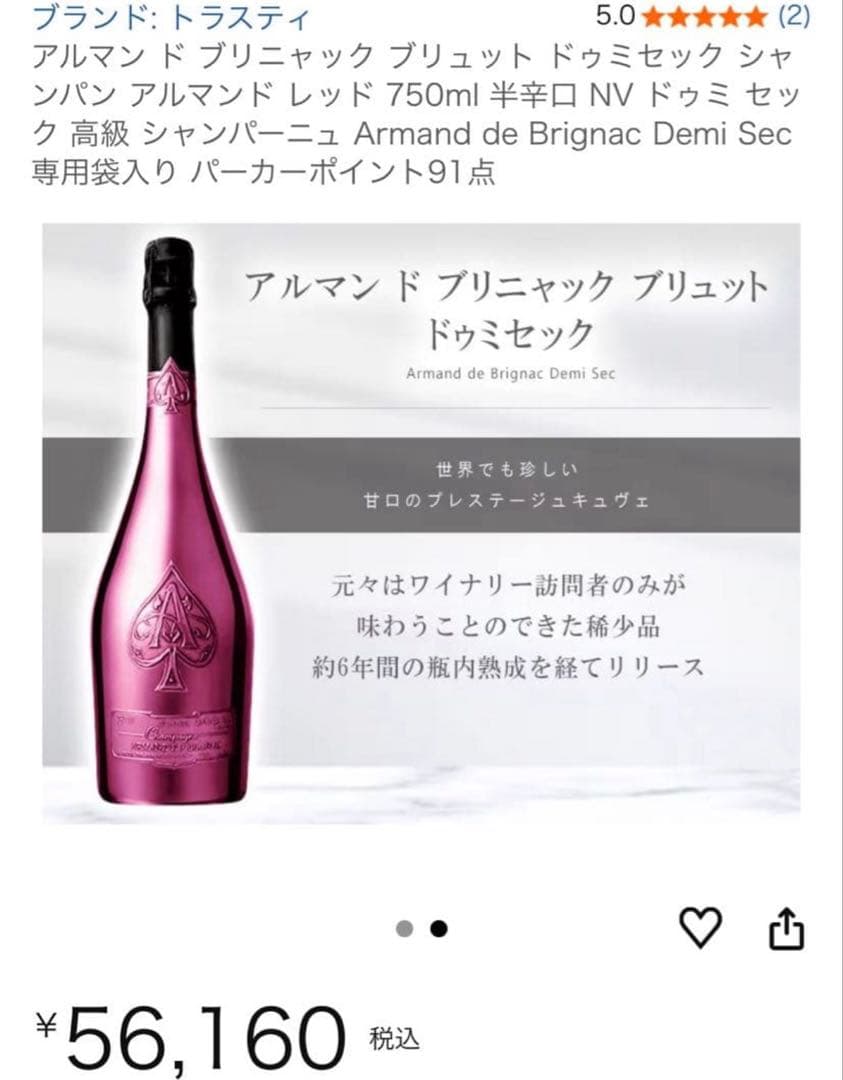This screenshot has width=843, height=1080.
Task: Select the active right carousel dot
Action: pyautogui.click(x=437, y=930)
